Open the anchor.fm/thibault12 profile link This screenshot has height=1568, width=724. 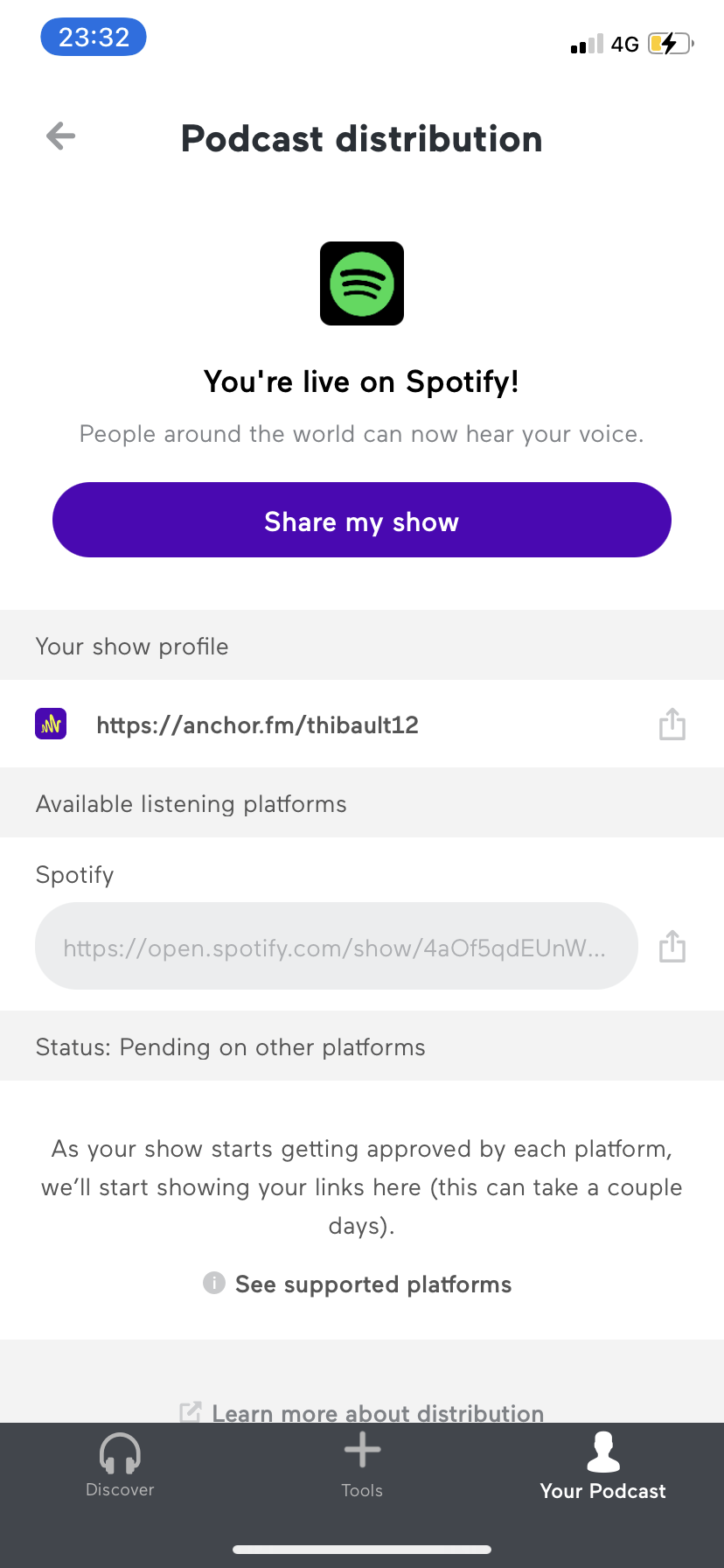[257, 724]
